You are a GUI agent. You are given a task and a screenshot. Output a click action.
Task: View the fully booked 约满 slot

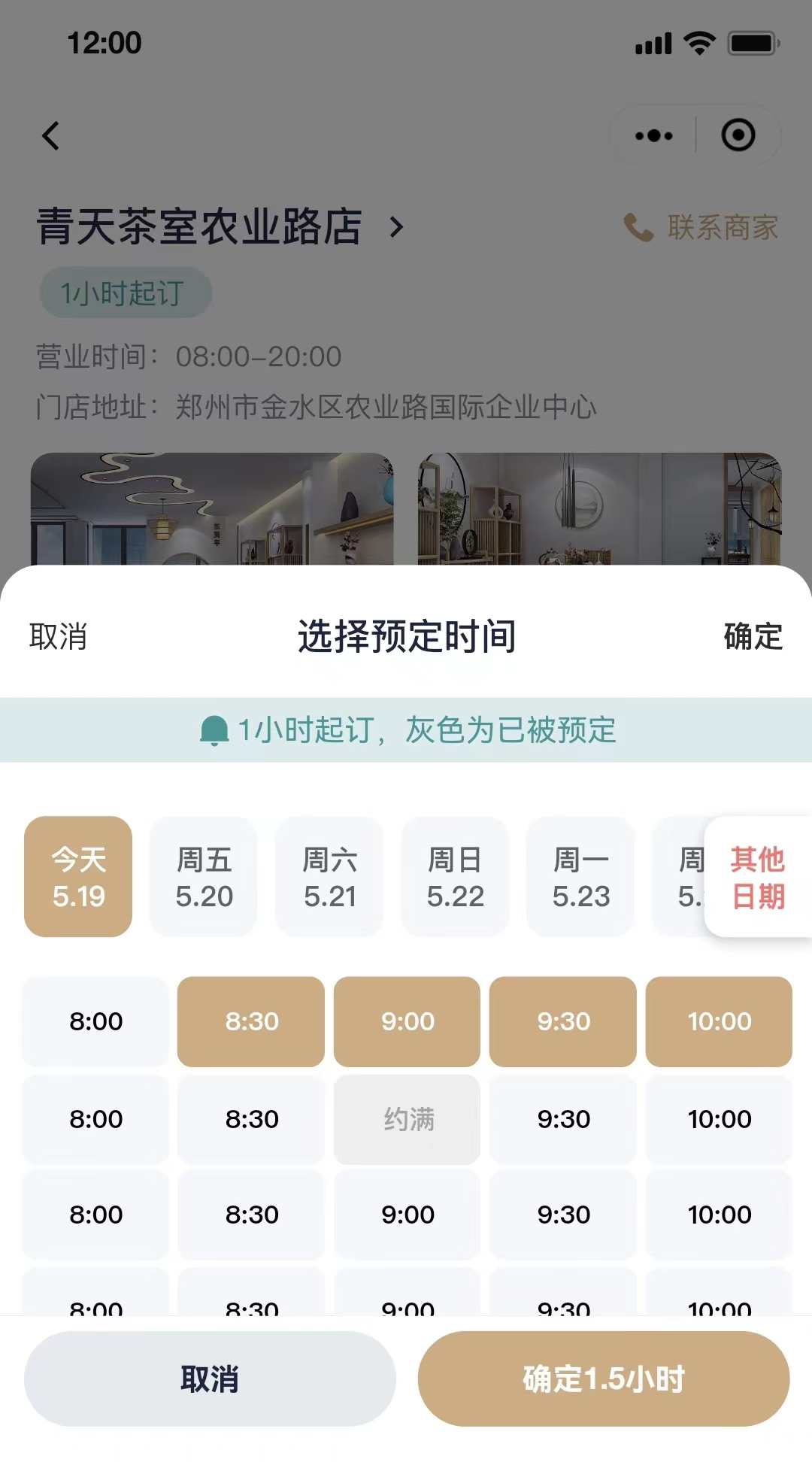pyautogui.click(x=406, y=1120)
